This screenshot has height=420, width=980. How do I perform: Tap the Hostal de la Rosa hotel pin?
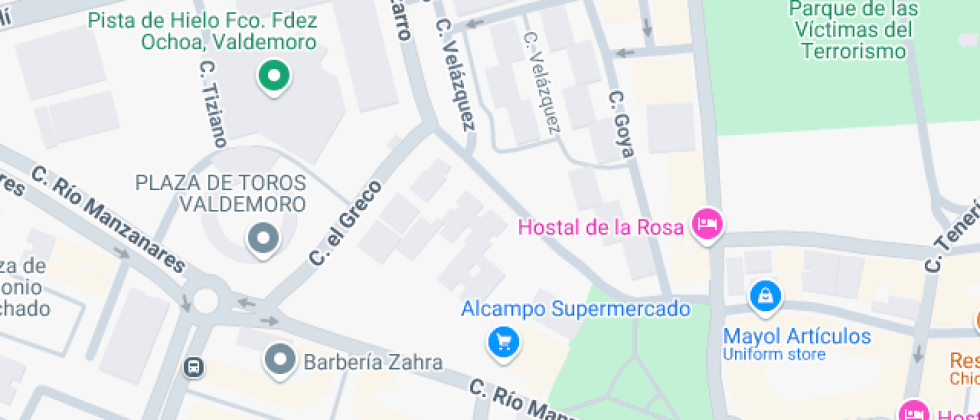(x=708, y=225)
